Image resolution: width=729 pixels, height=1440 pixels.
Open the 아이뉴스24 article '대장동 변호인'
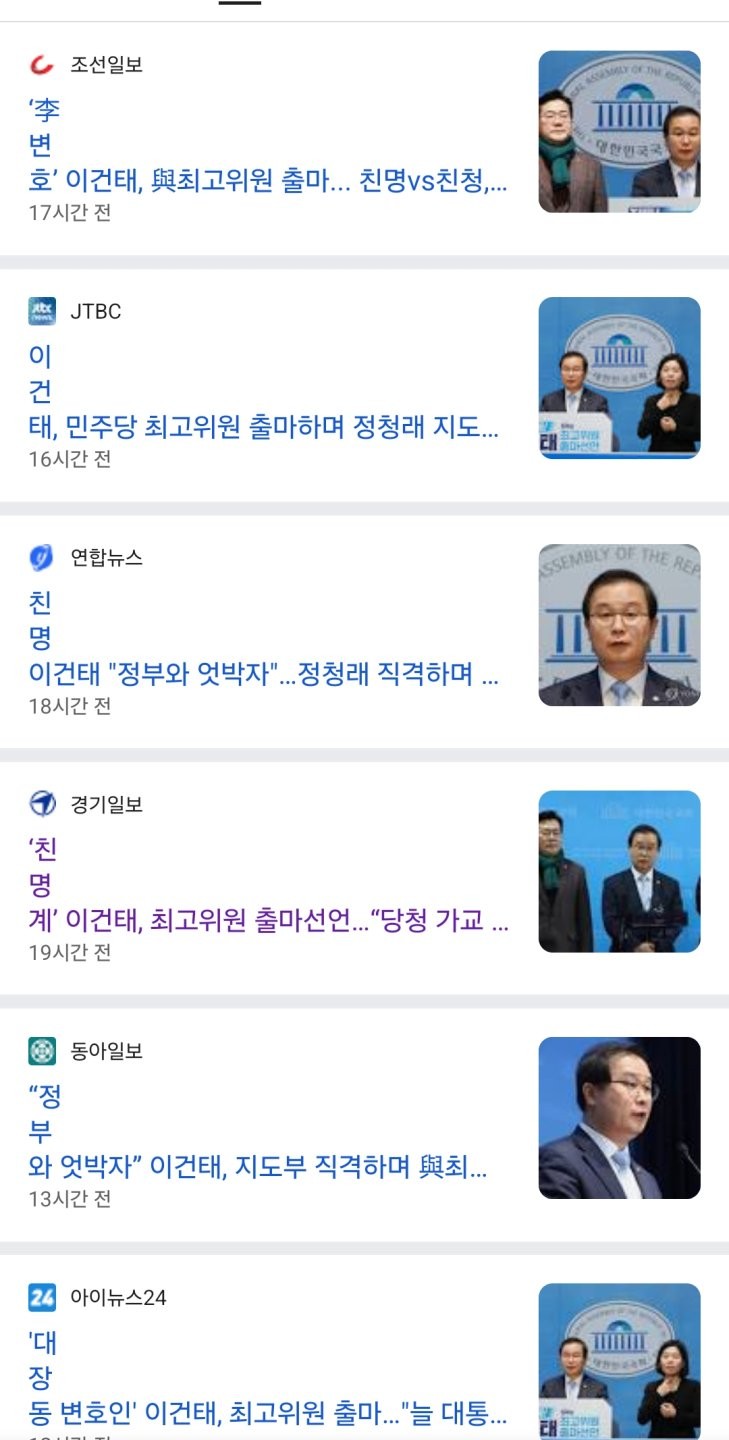[x=266, y=1413]
